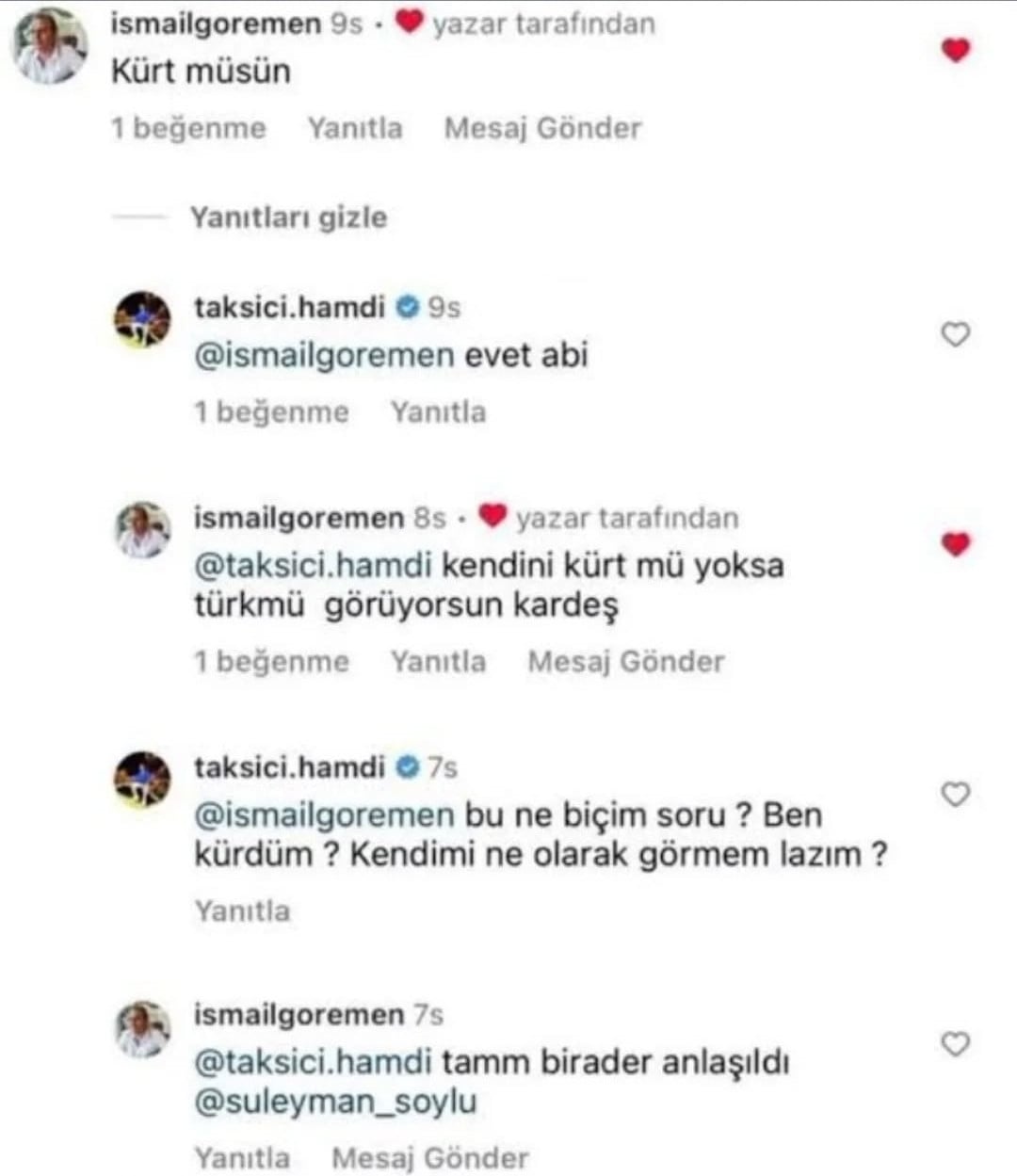
Task: Unlike the 'kendini kürt mü yoksa' reply
Action: click(x=956, y=543)
